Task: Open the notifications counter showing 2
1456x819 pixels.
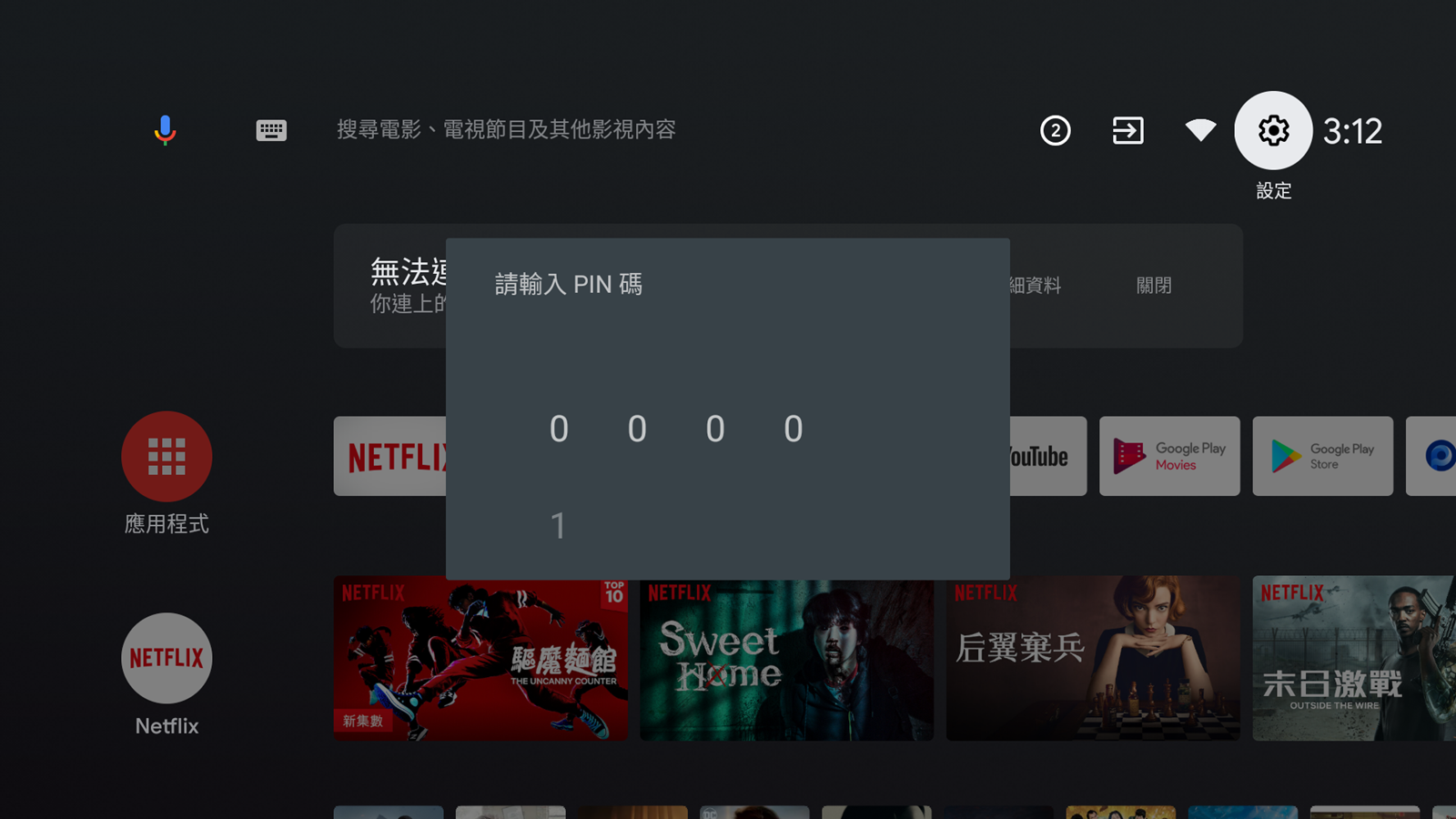Action: pyautogui.click(x=1055, y=130)
